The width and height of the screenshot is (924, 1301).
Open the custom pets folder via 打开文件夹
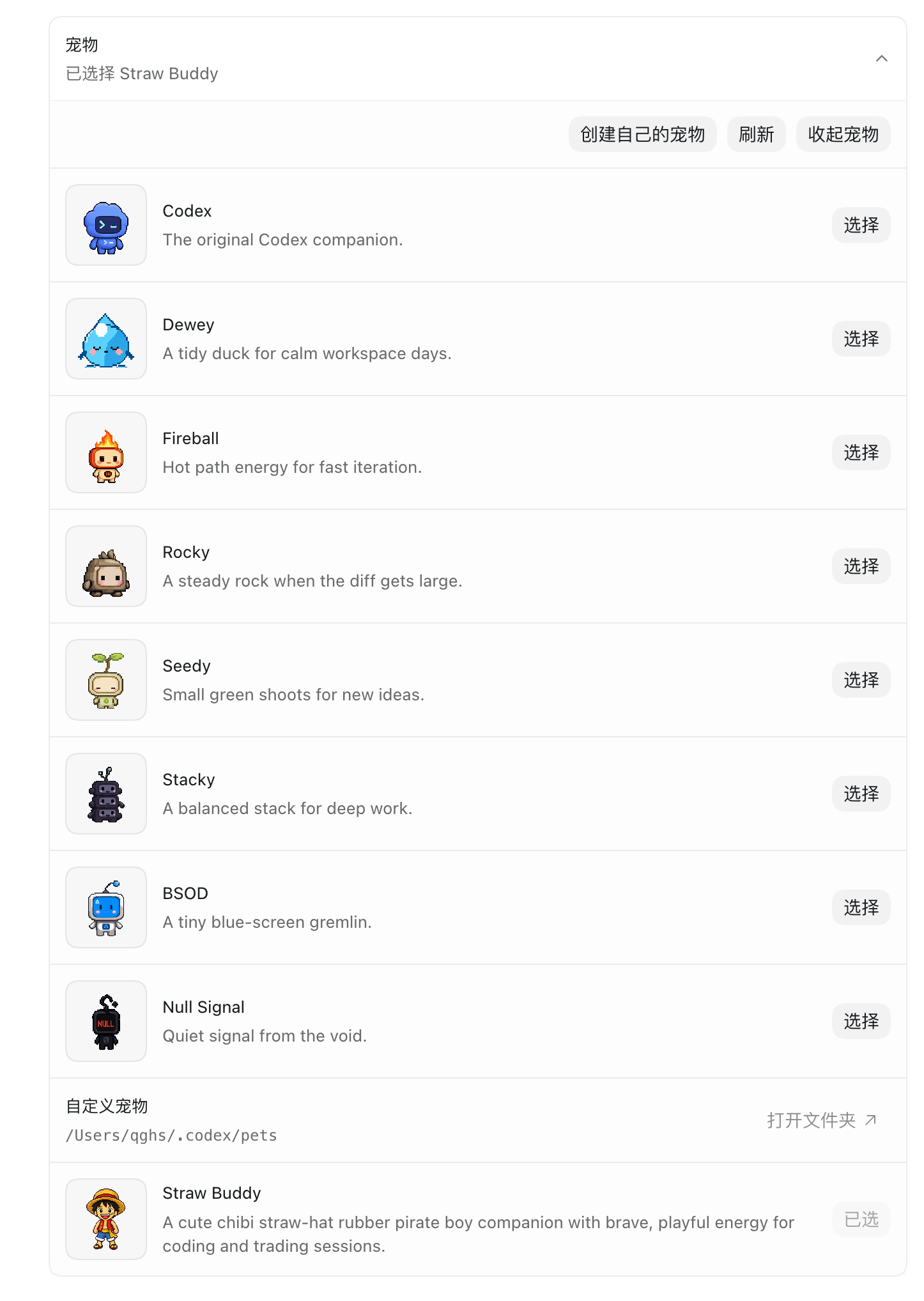tap(822, 1120)
